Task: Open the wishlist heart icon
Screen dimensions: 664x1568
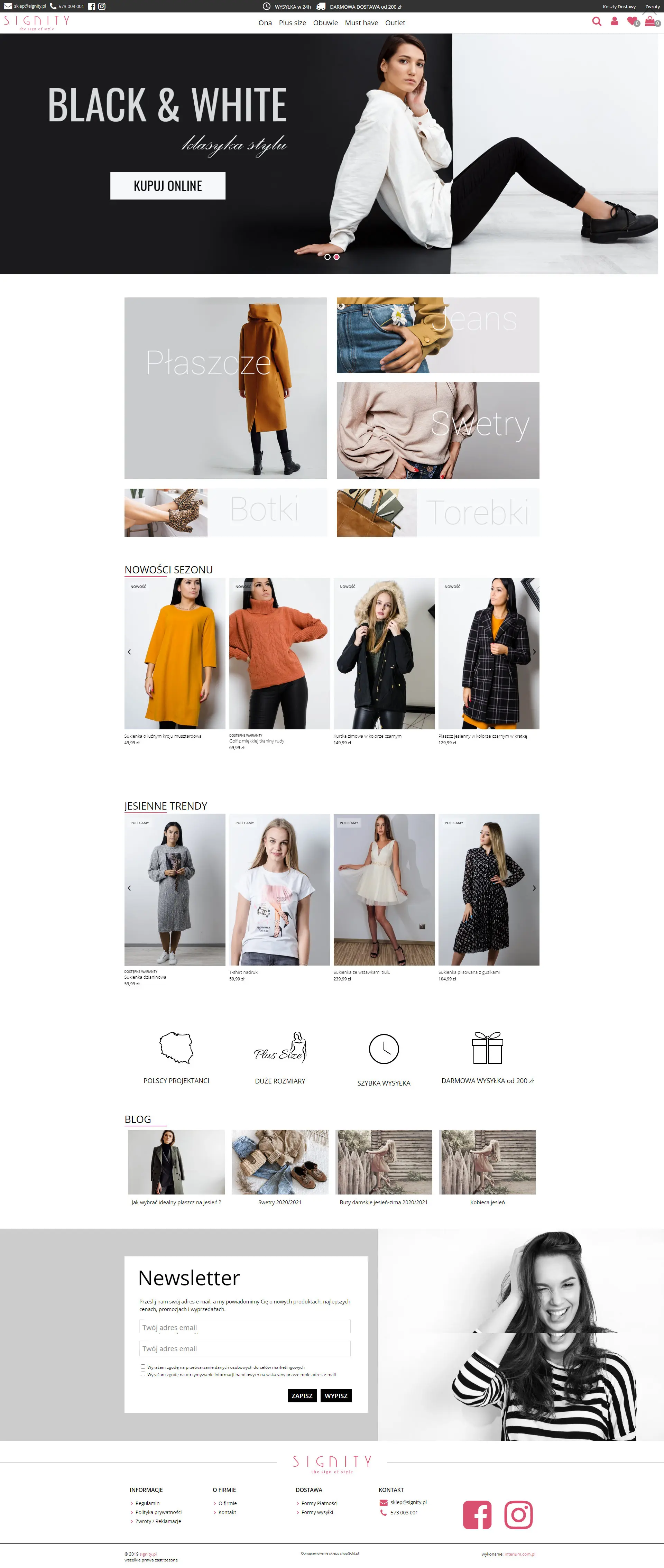Action: coord(632,21)
